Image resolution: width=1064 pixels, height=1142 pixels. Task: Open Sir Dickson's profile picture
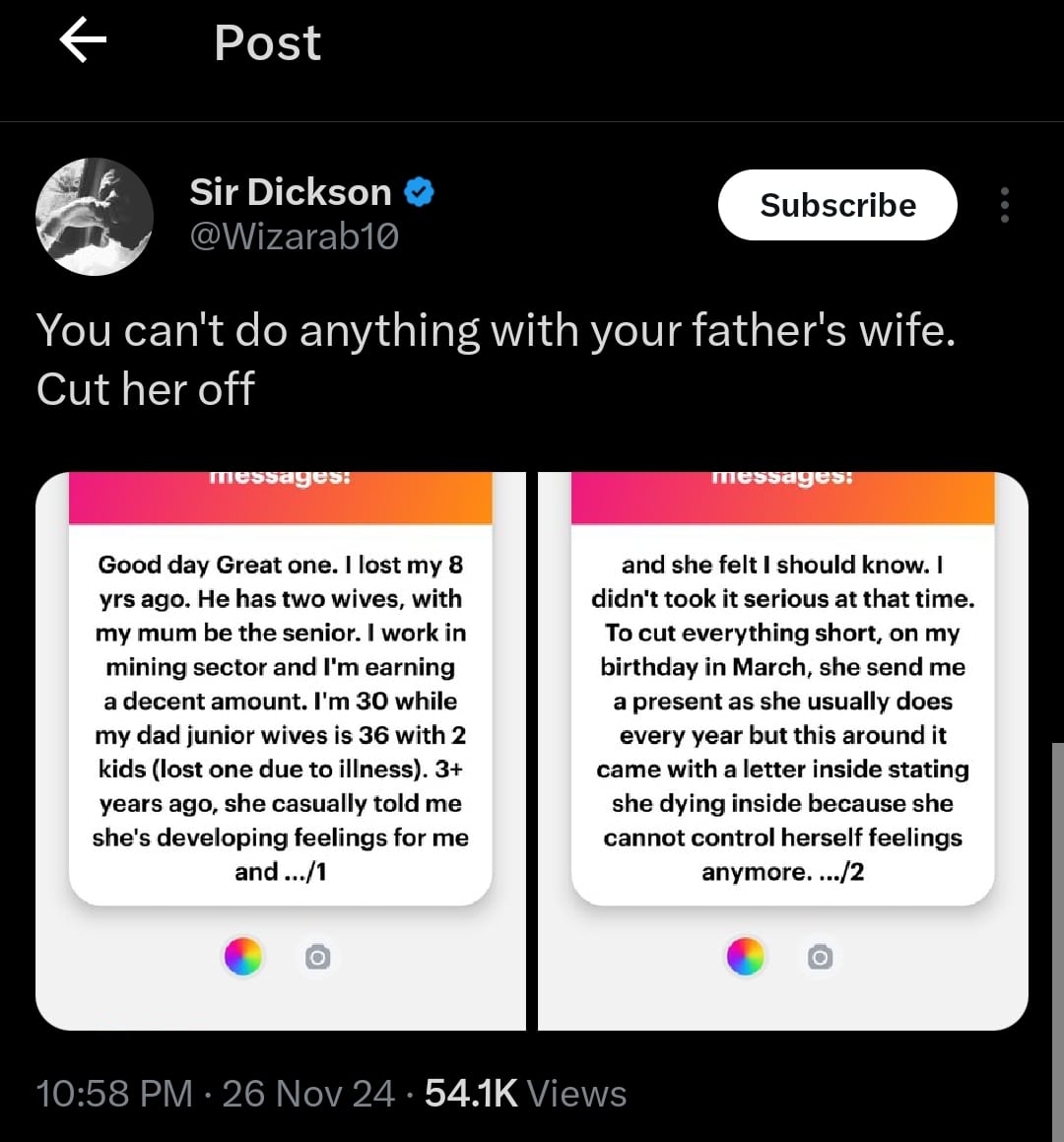(95, 216)
